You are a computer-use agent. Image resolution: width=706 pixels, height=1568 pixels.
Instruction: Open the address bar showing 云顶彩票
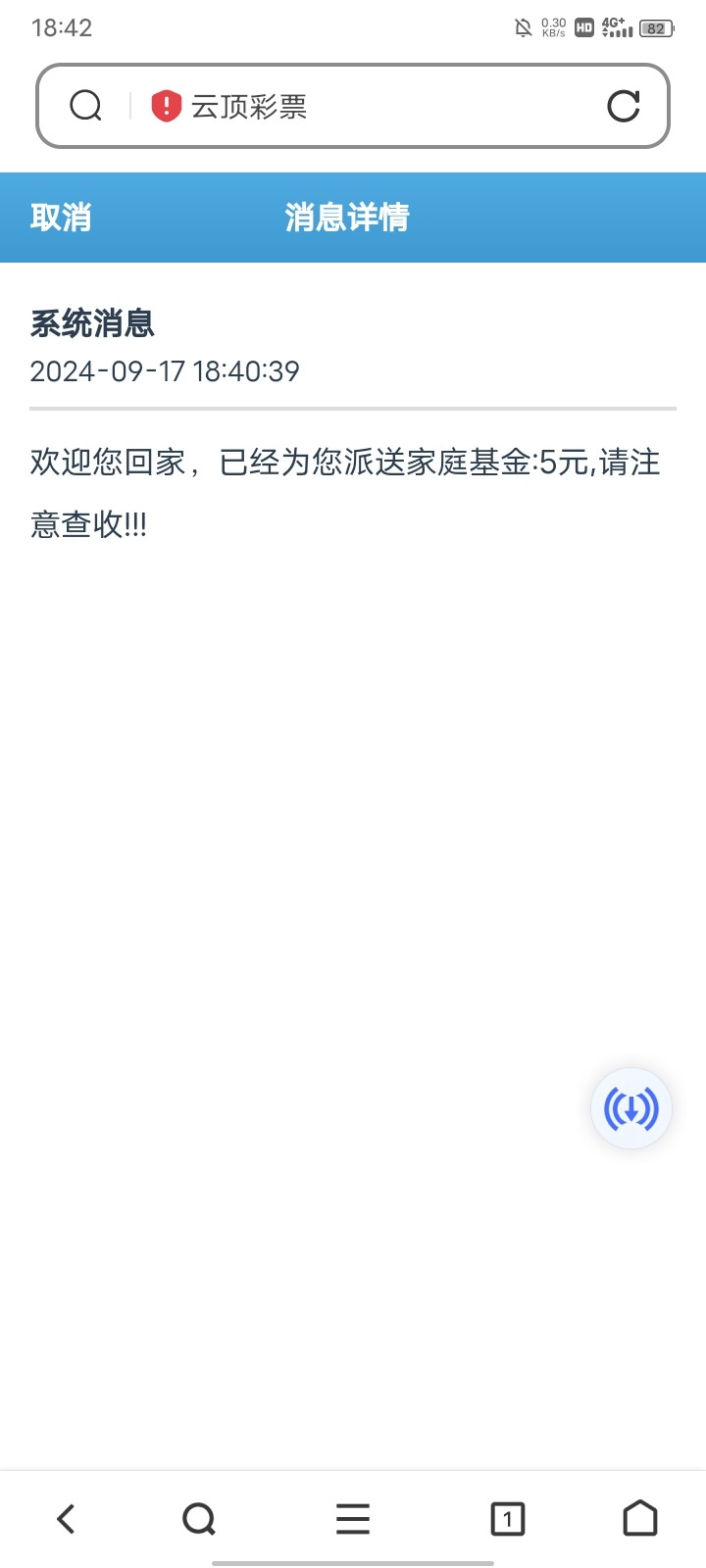tap(353, 106)
